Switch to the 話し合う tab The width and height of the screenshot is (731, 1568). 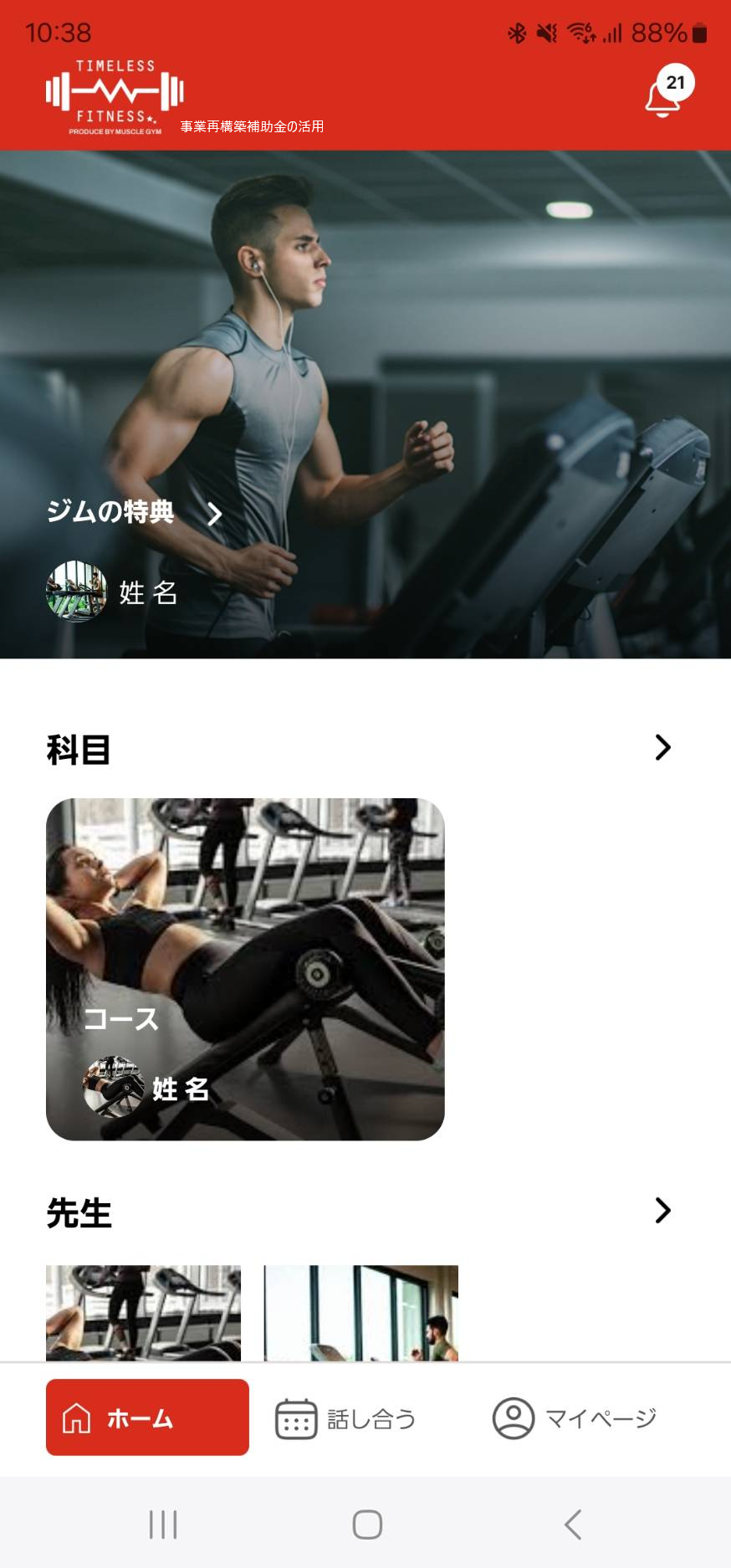(346, 1418)
